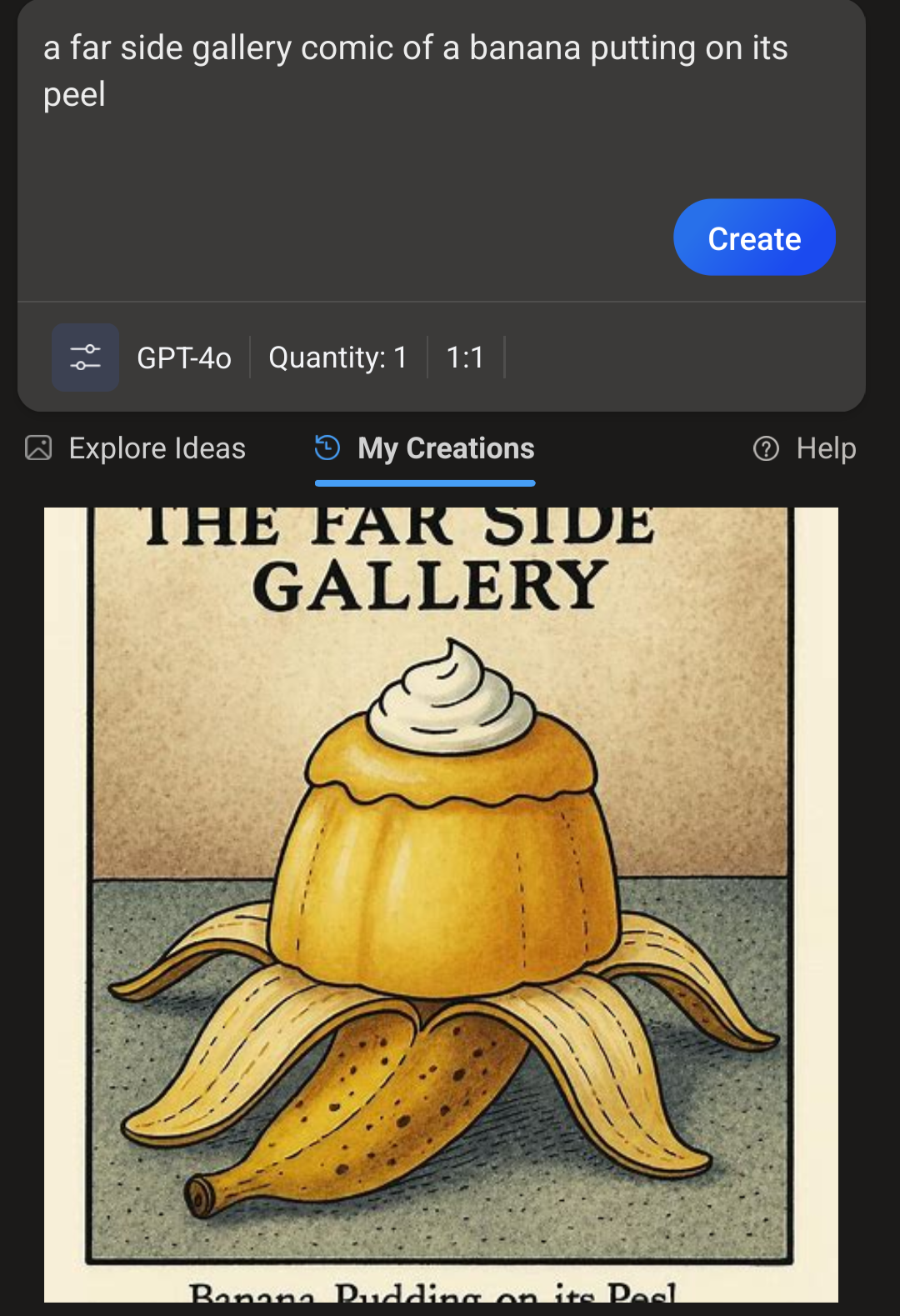Hit the Create button

coord(754,238)
